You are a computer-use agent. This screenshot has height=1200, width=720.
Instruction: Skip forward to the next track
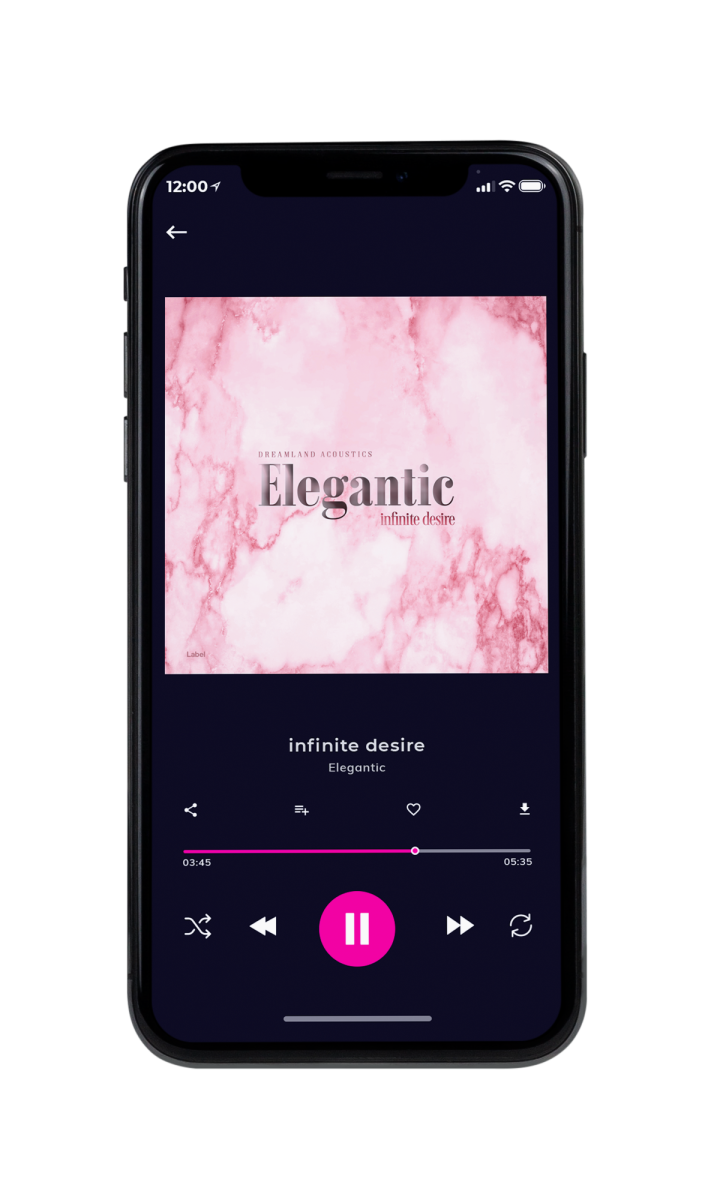pyautogui.click(x=460, y=926)
